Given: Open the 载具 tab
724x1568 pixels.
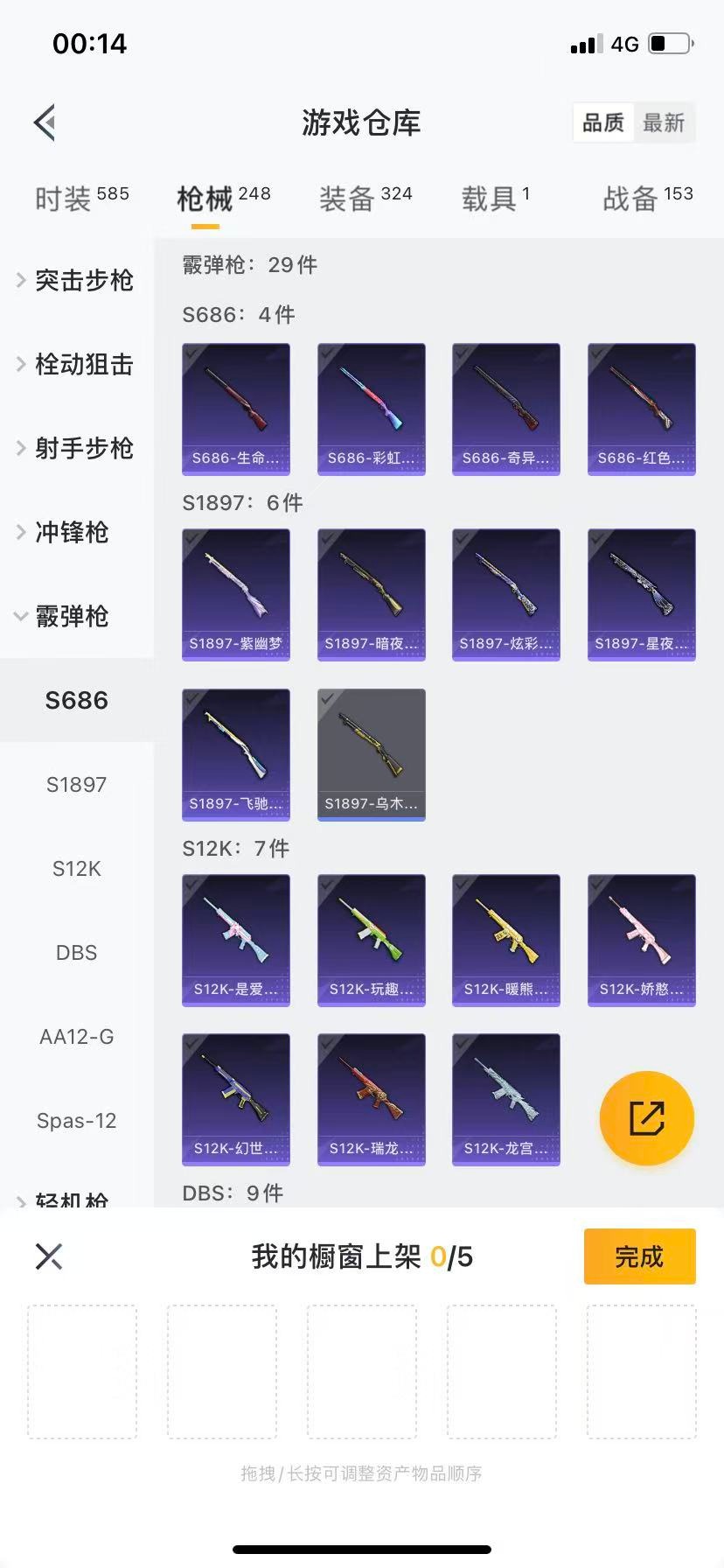Looking at the screenshot, I should pos(495,199).
